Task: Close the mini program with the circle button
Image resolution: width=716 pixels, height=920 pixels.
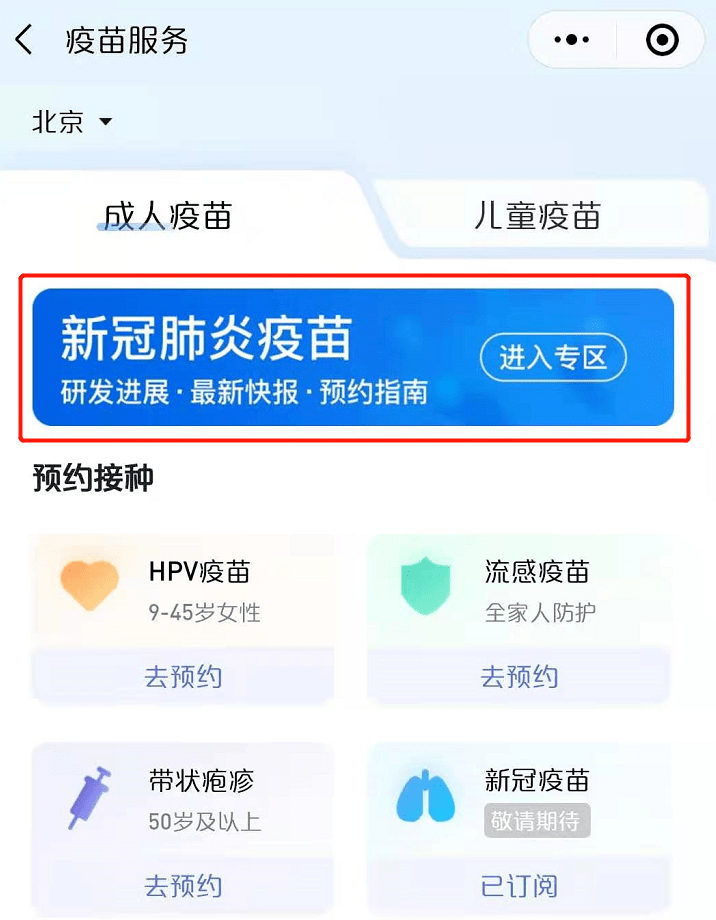Action: 662,41
